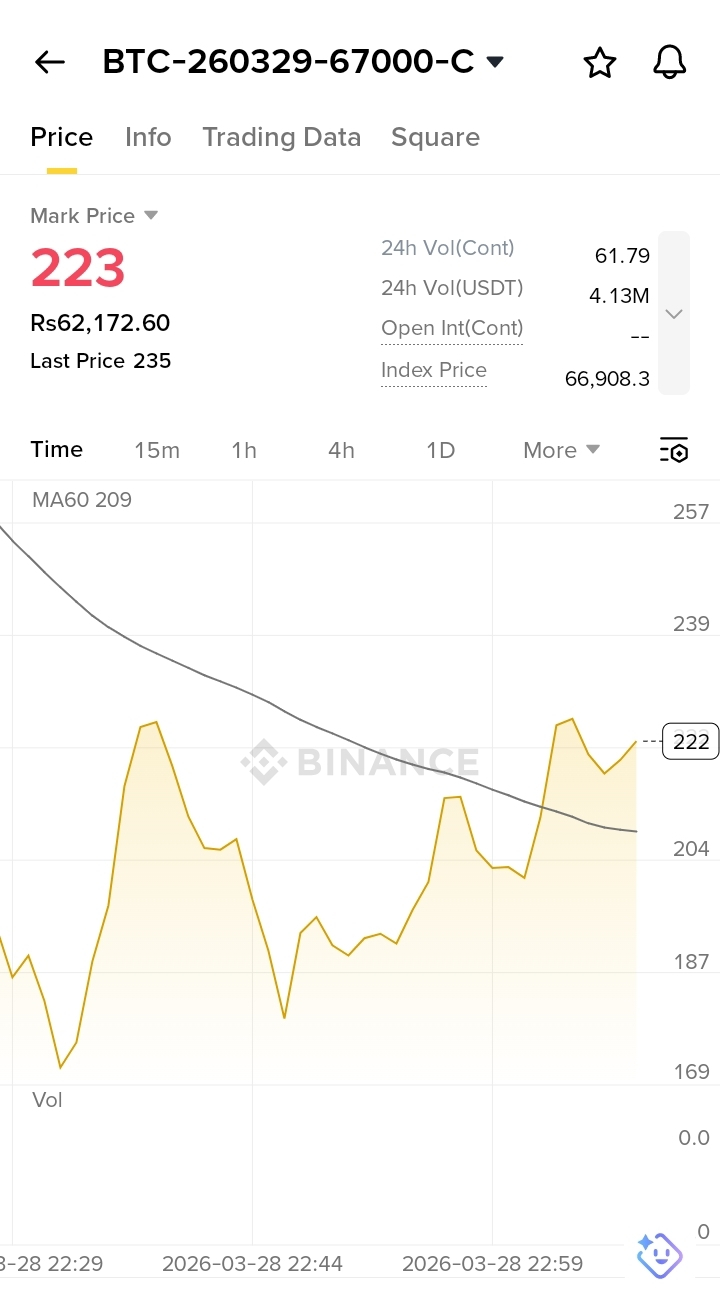
Task: Open the AI assistant floating icon
Action: coord(659,1253)
